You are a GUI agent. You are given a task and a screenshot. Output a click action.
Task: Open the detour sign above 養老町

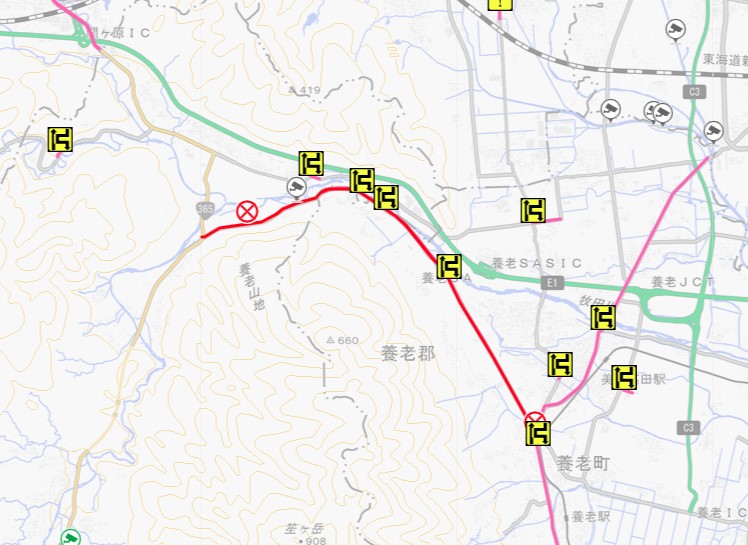coord(538,433)
